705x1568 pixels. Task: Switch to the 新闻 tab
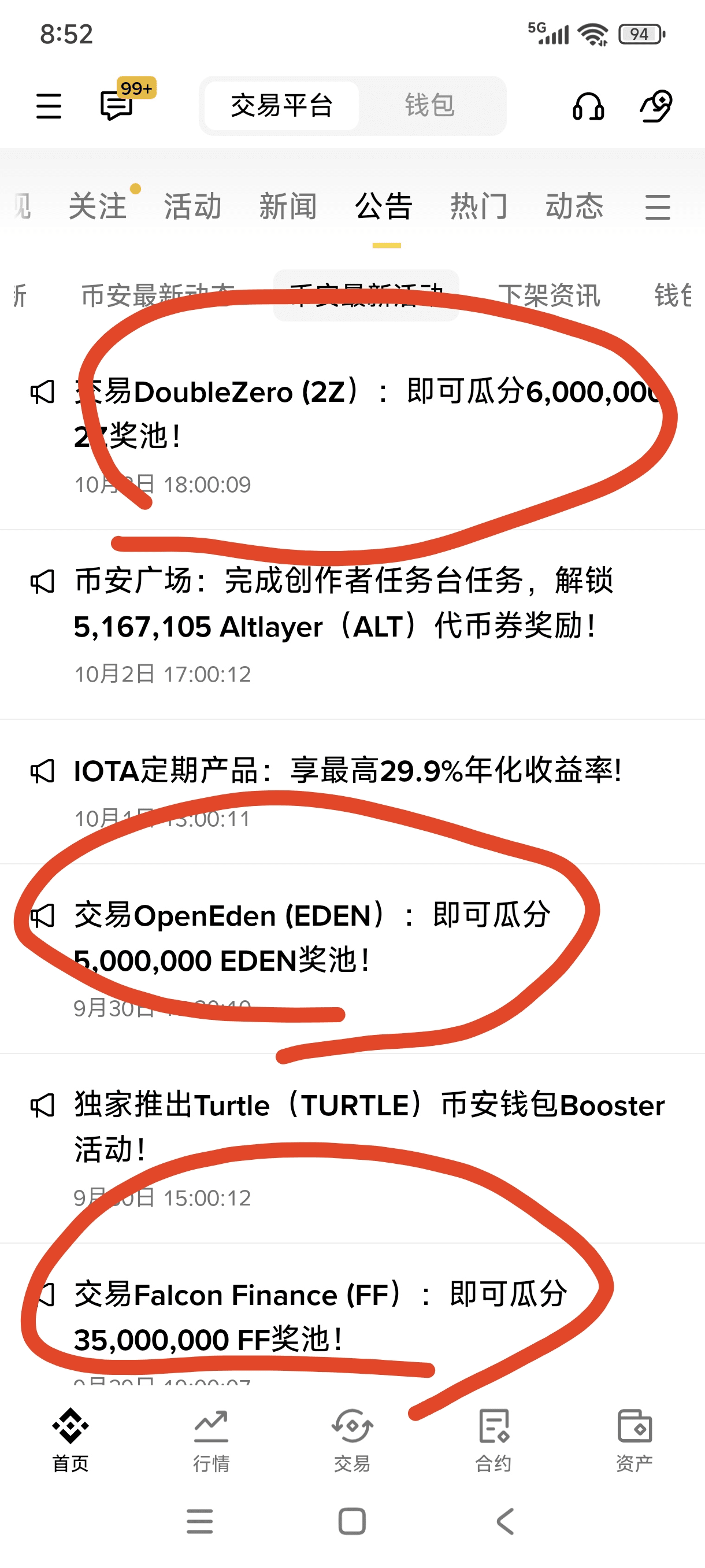[x=288, y=206]
